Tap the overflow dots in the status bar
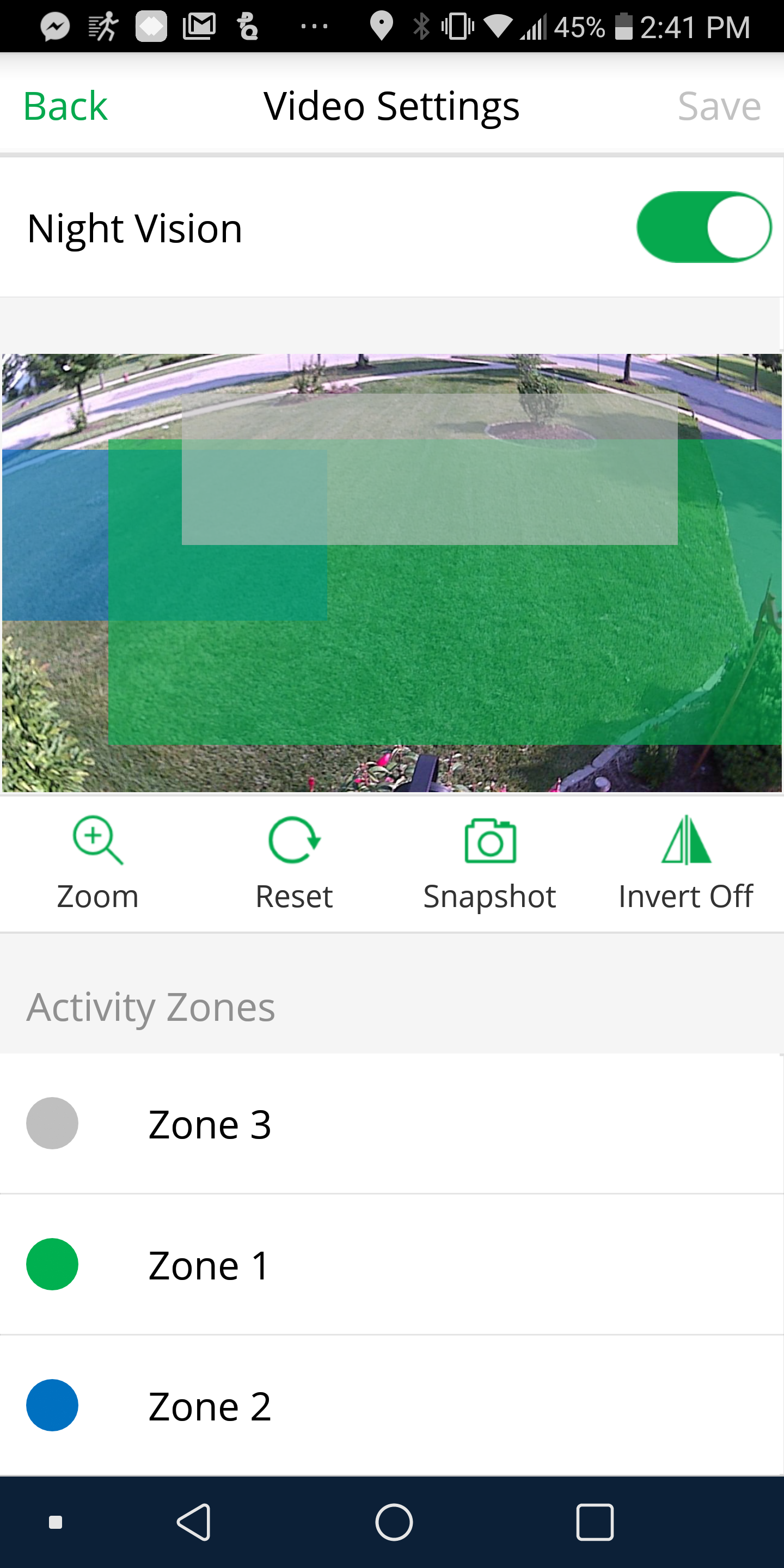 (315, 26)
